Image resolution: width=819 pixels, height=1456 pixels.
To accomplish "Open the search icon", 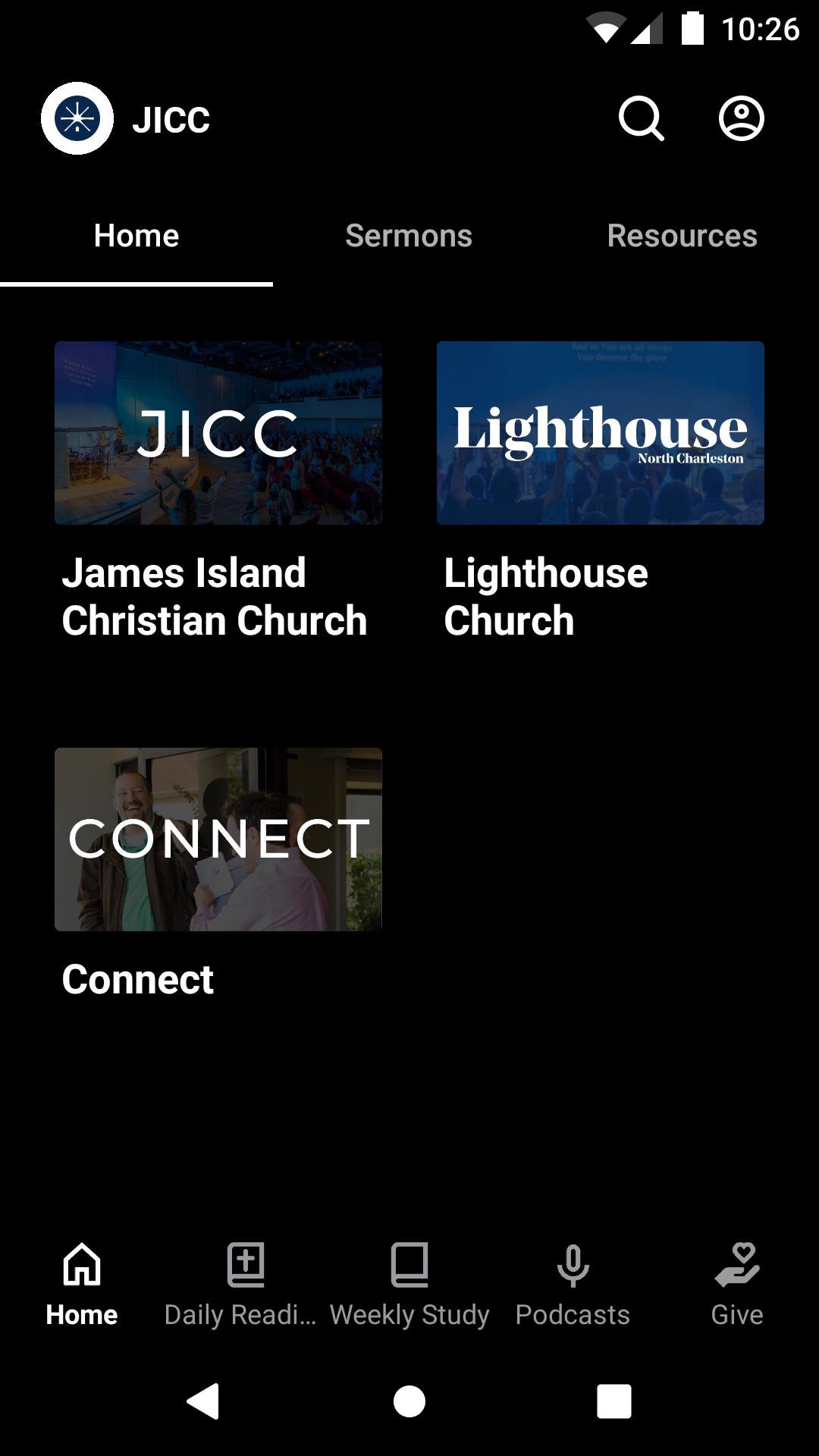I will tap(641, 119).
